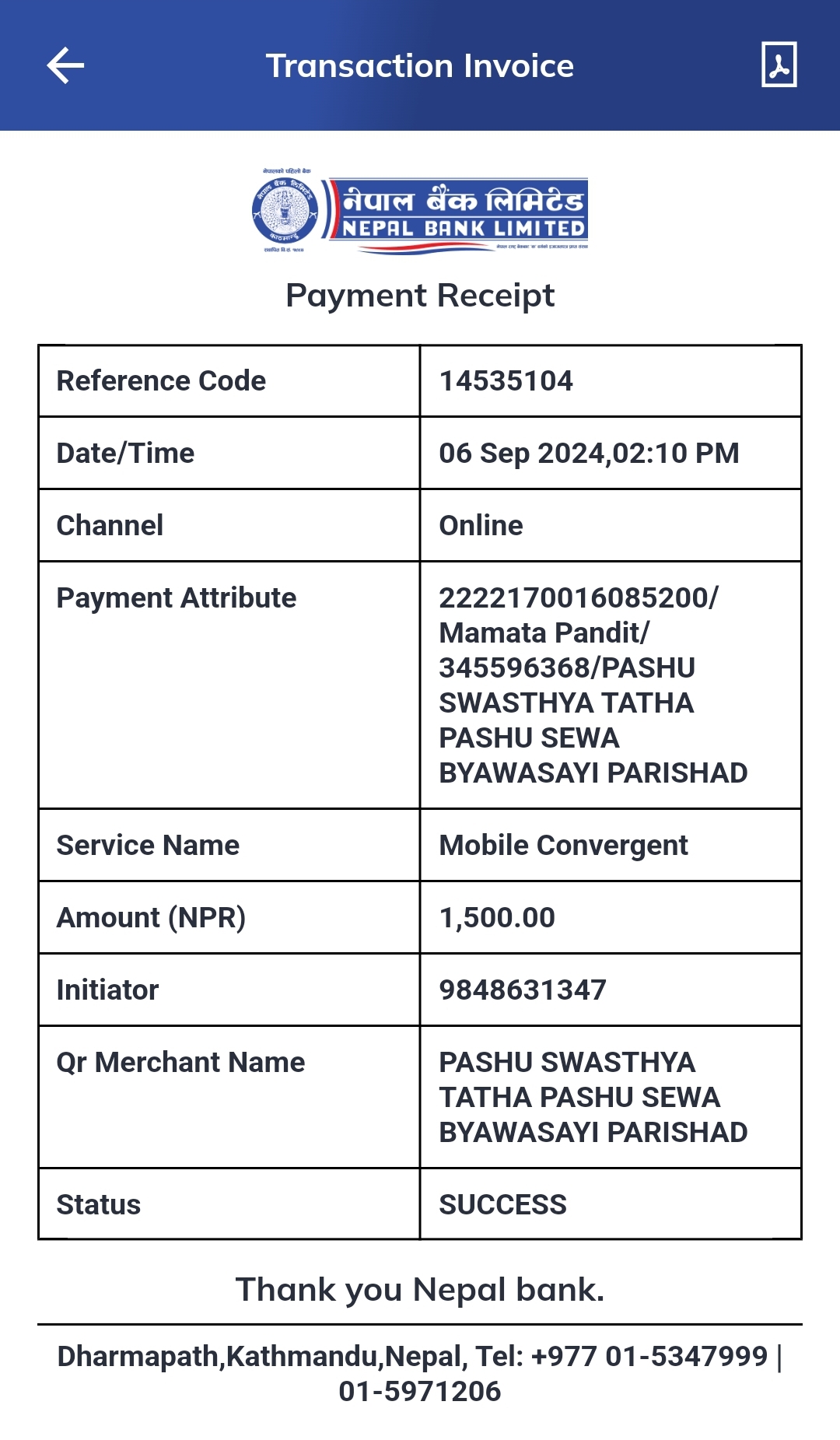Download the invoice as PDF

click(x=779, y=65)
